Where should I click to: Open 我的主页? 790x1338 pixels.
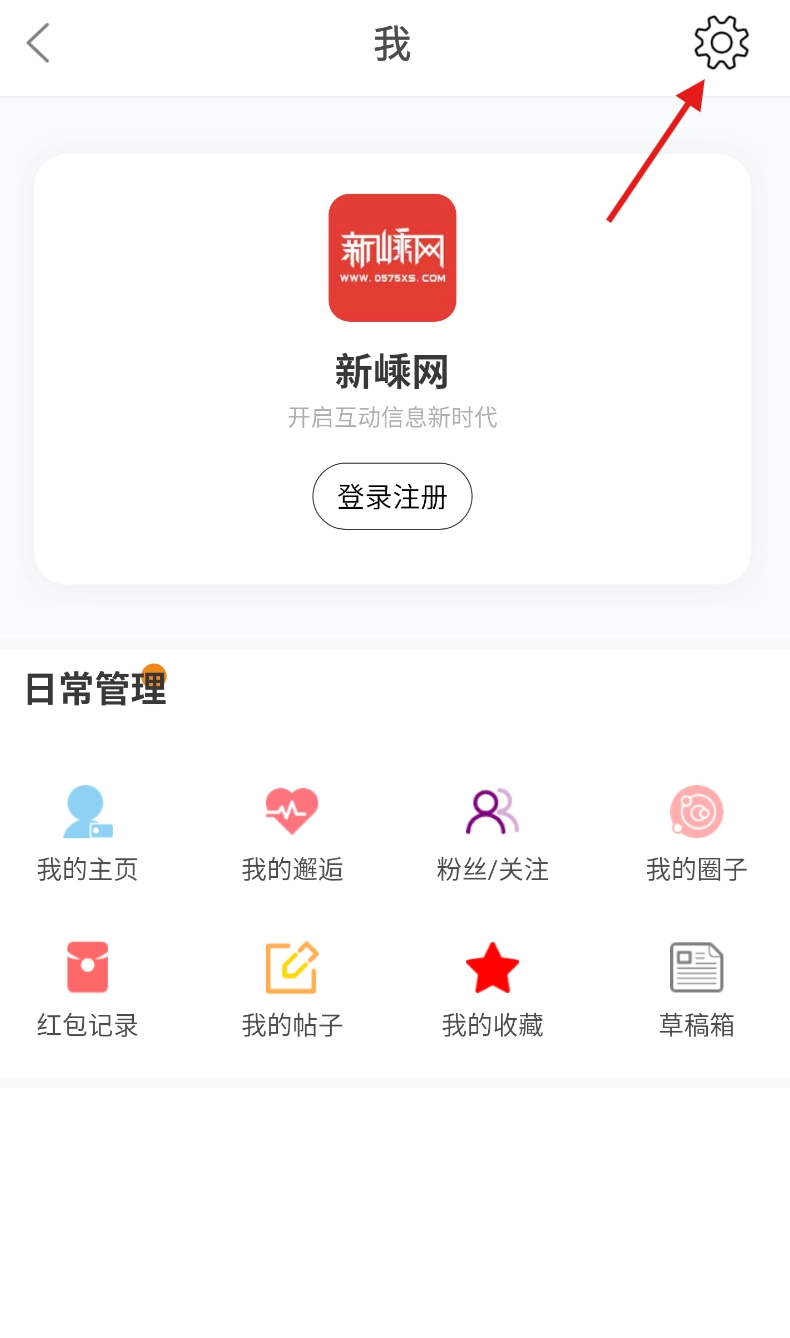coord(88,833)
